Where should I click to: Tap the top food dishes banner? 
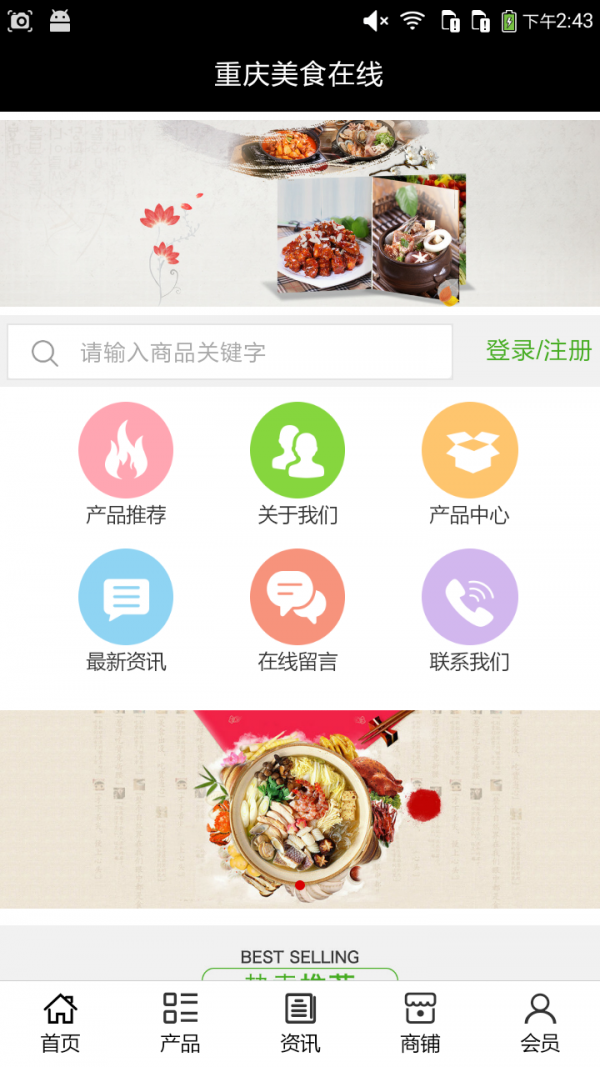pyautogui.click(x=300, y=213)
